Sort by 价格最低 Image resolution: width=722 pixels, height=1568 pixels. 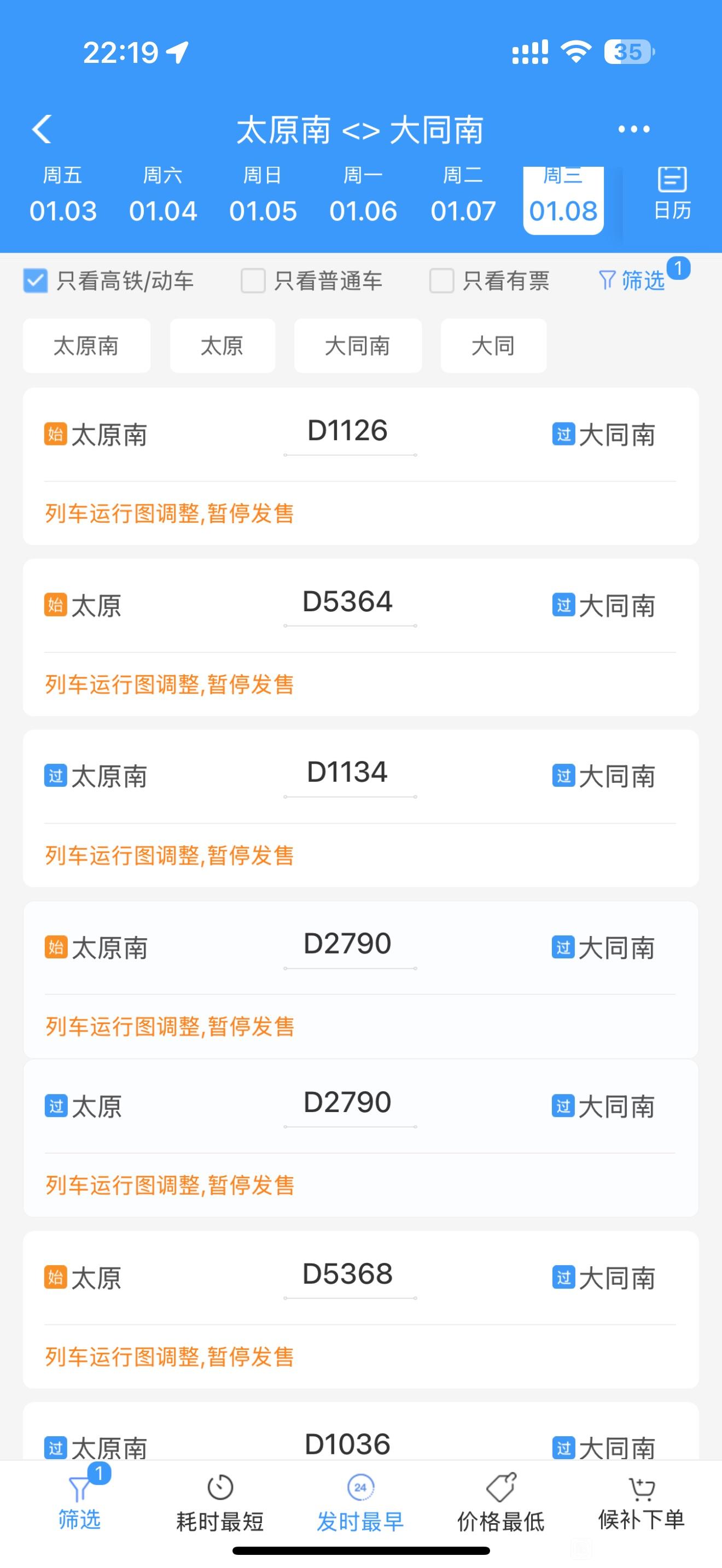click(x=500, y=1503)
